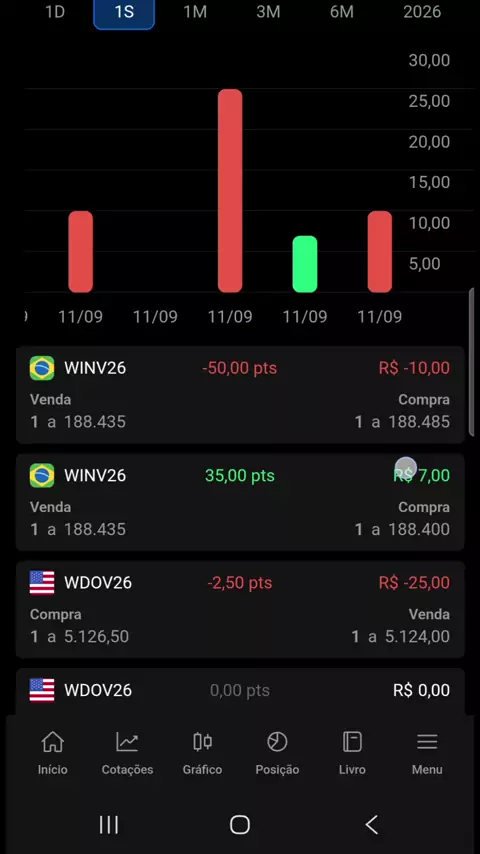Open the Livro tab
This screenshot has height=854, width=480.
352,753
